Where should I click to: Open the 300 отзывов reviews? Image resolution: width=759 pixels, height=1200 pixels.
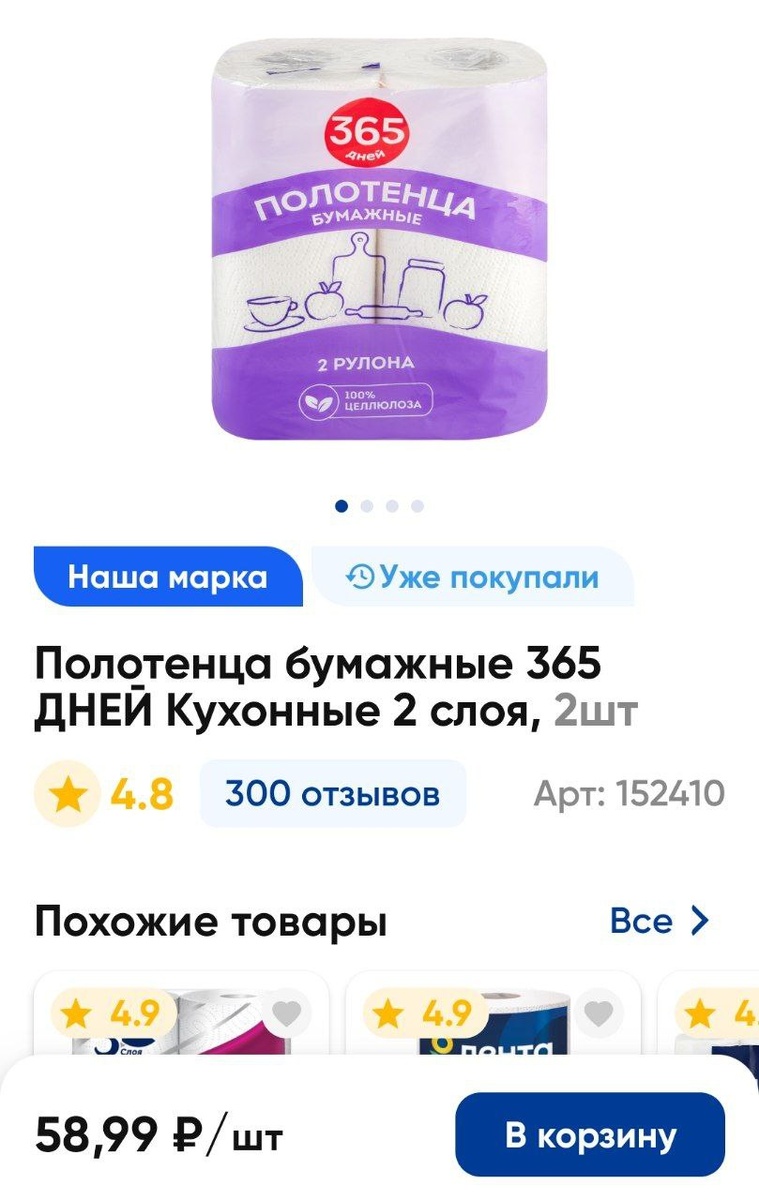(x=333, y=794)
